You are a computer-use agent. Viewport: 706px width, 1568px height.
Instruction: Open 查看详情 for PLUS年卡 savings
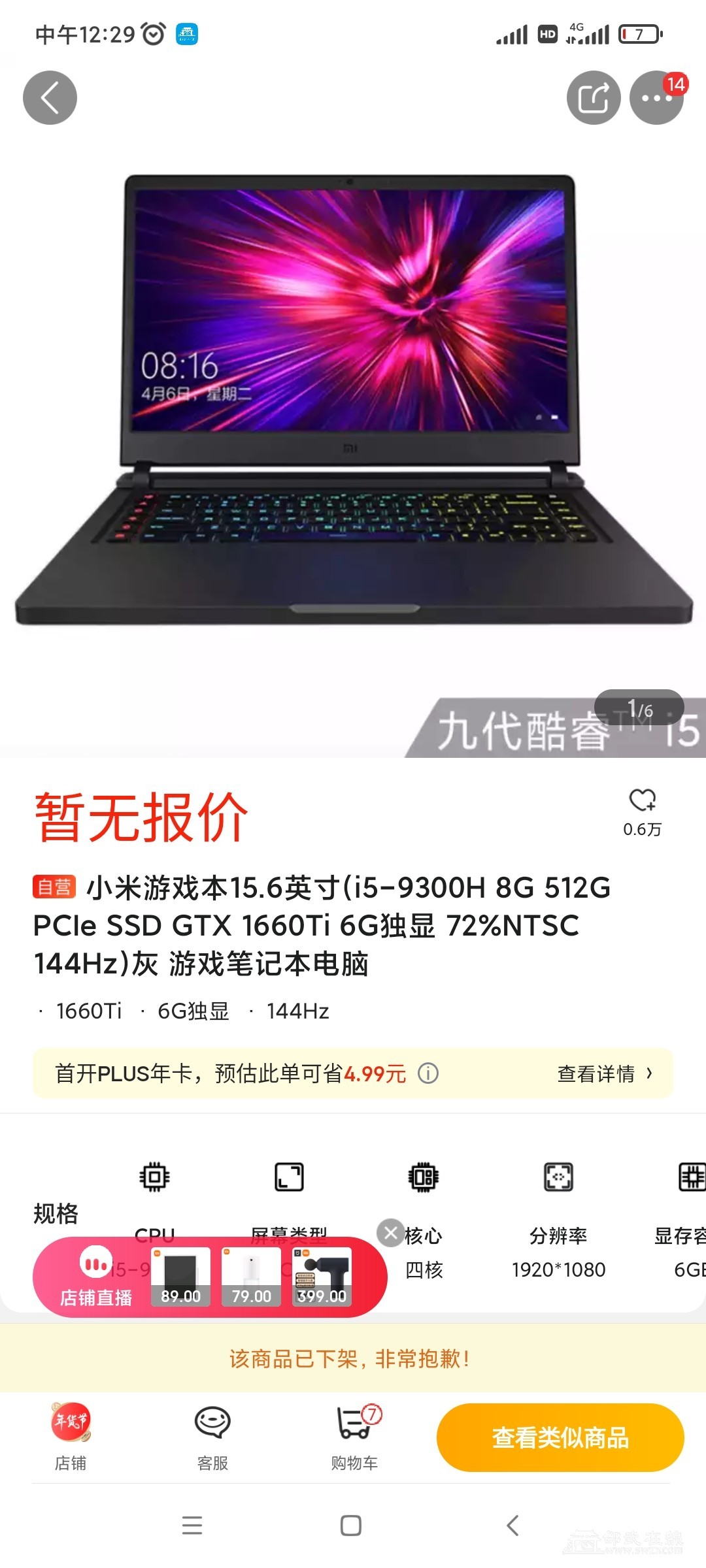(604, 1073)
